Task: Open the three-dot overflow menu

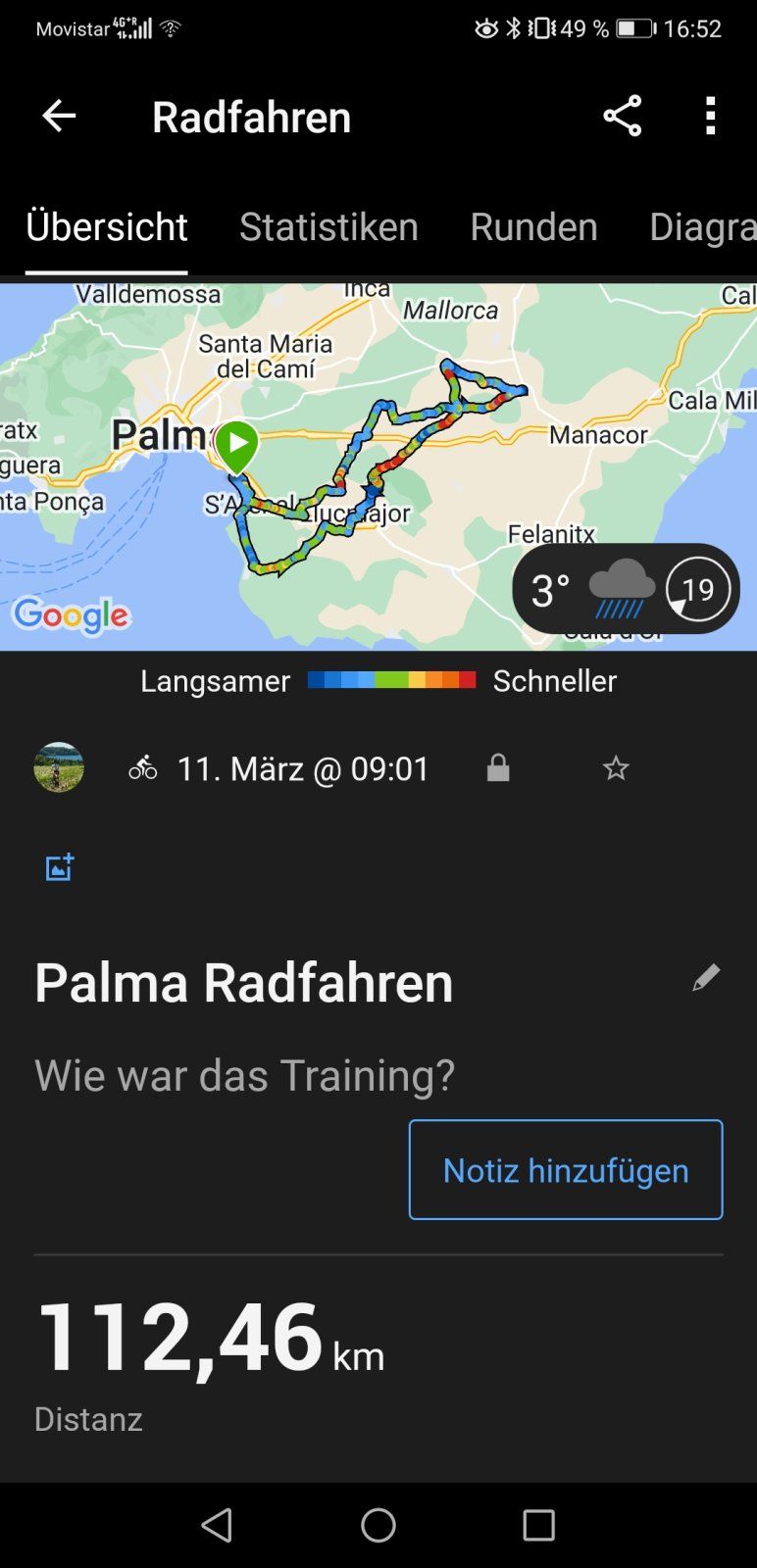Action: (x=711, y=117)
